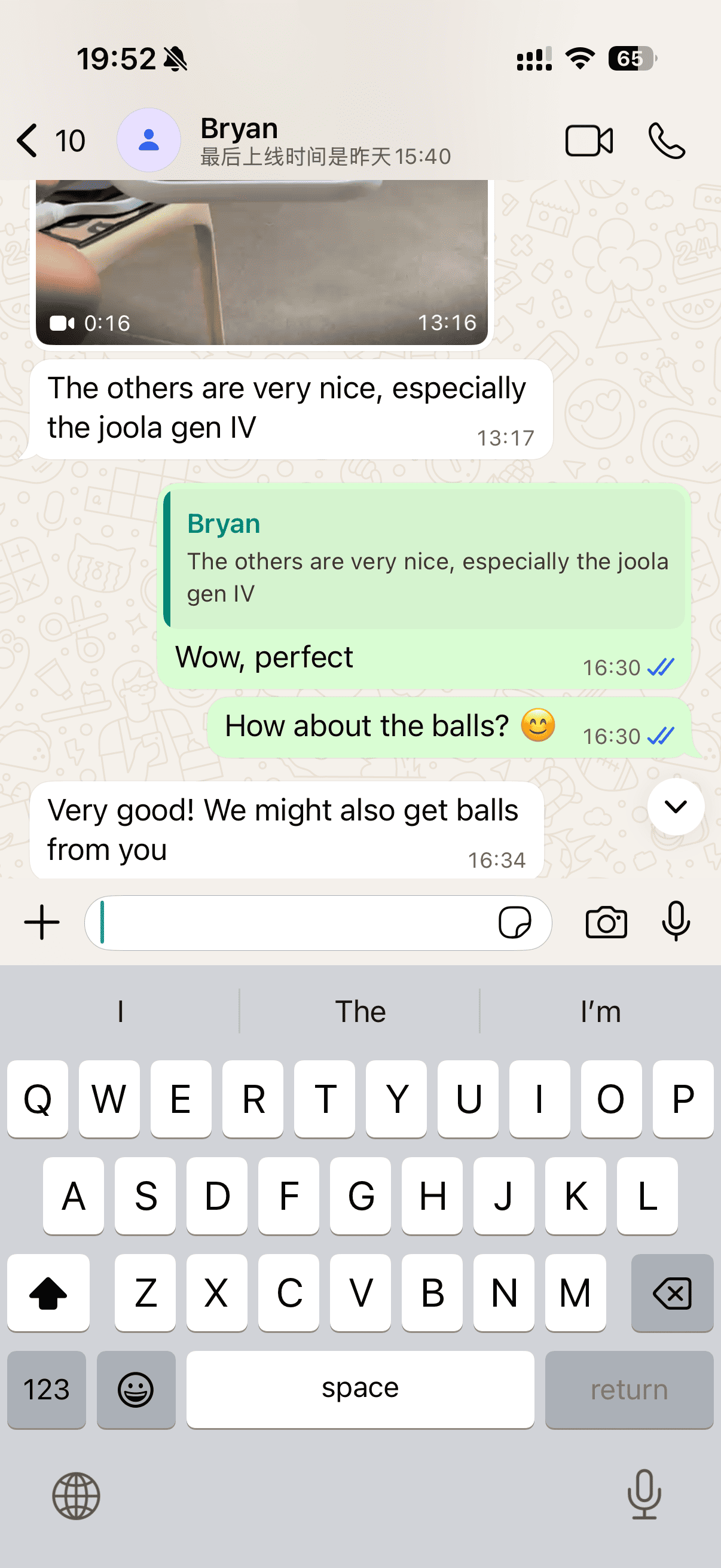The width and height of the screenshot is (721, 1568).
Task: Insert the suggested word "I'm"
Action: click(600, 1012)
